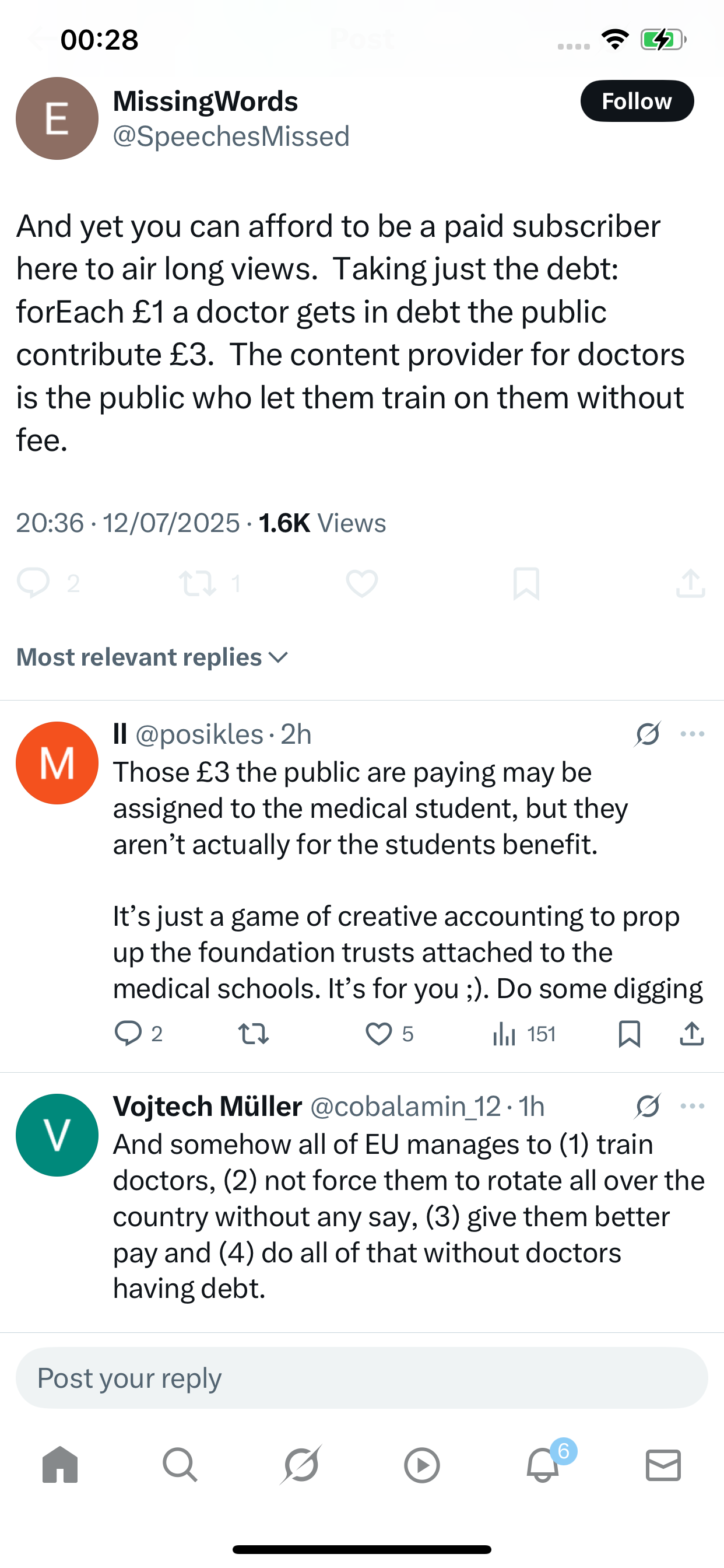Expand the Most relevant replies sorter
Screen dimensions: 724x1568
pyautogui.click(x=152, y=657)
